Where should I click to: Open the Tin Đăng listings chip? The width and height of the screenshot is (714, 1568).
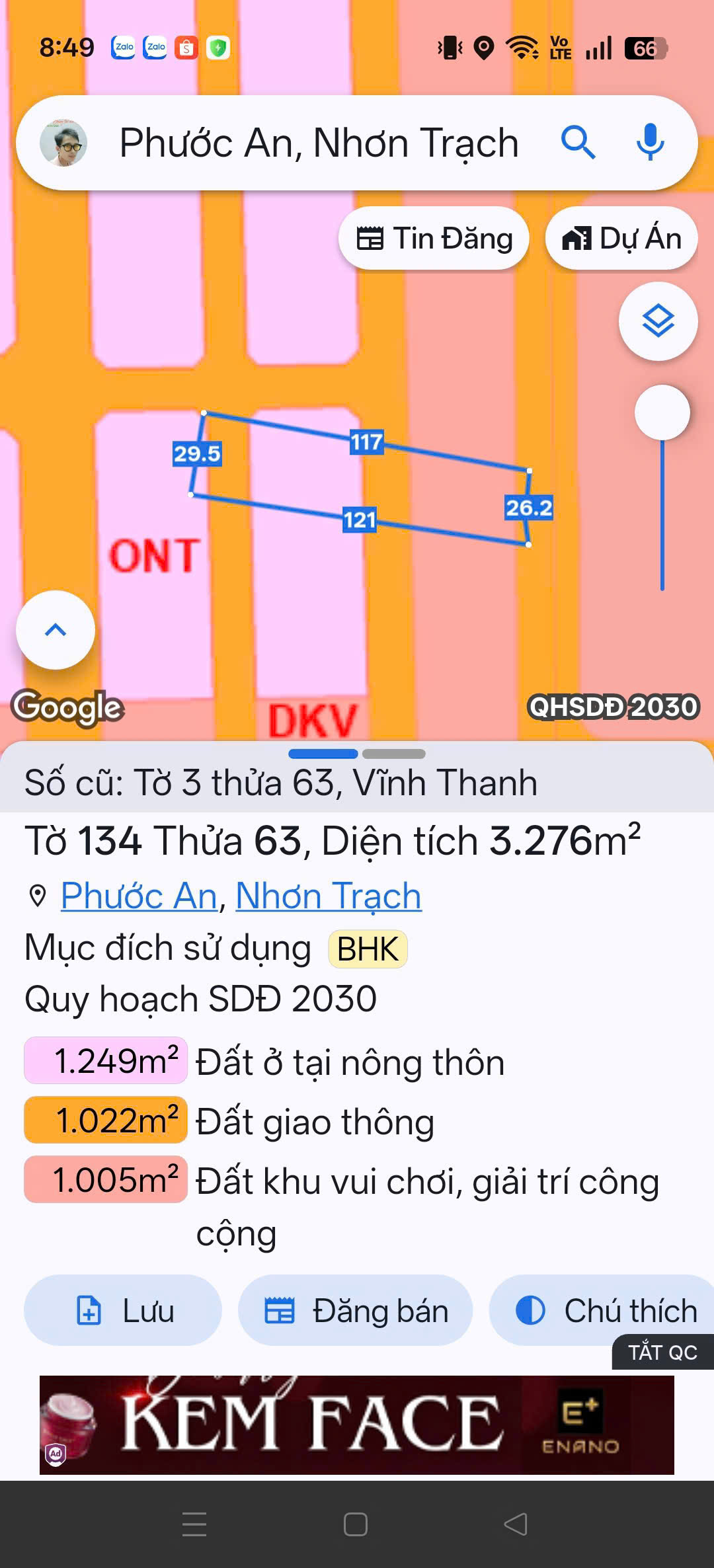click(x=434, y=239)
